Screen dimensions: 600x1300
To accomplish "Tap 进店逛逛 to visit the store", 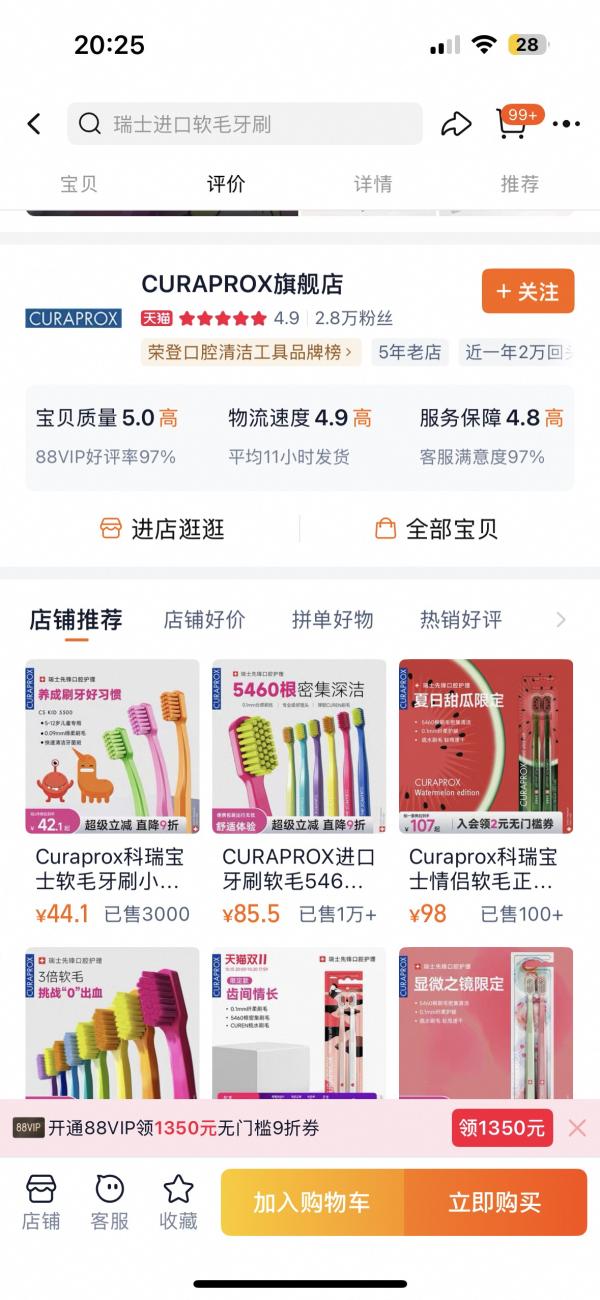I will (x=163, y=529).
